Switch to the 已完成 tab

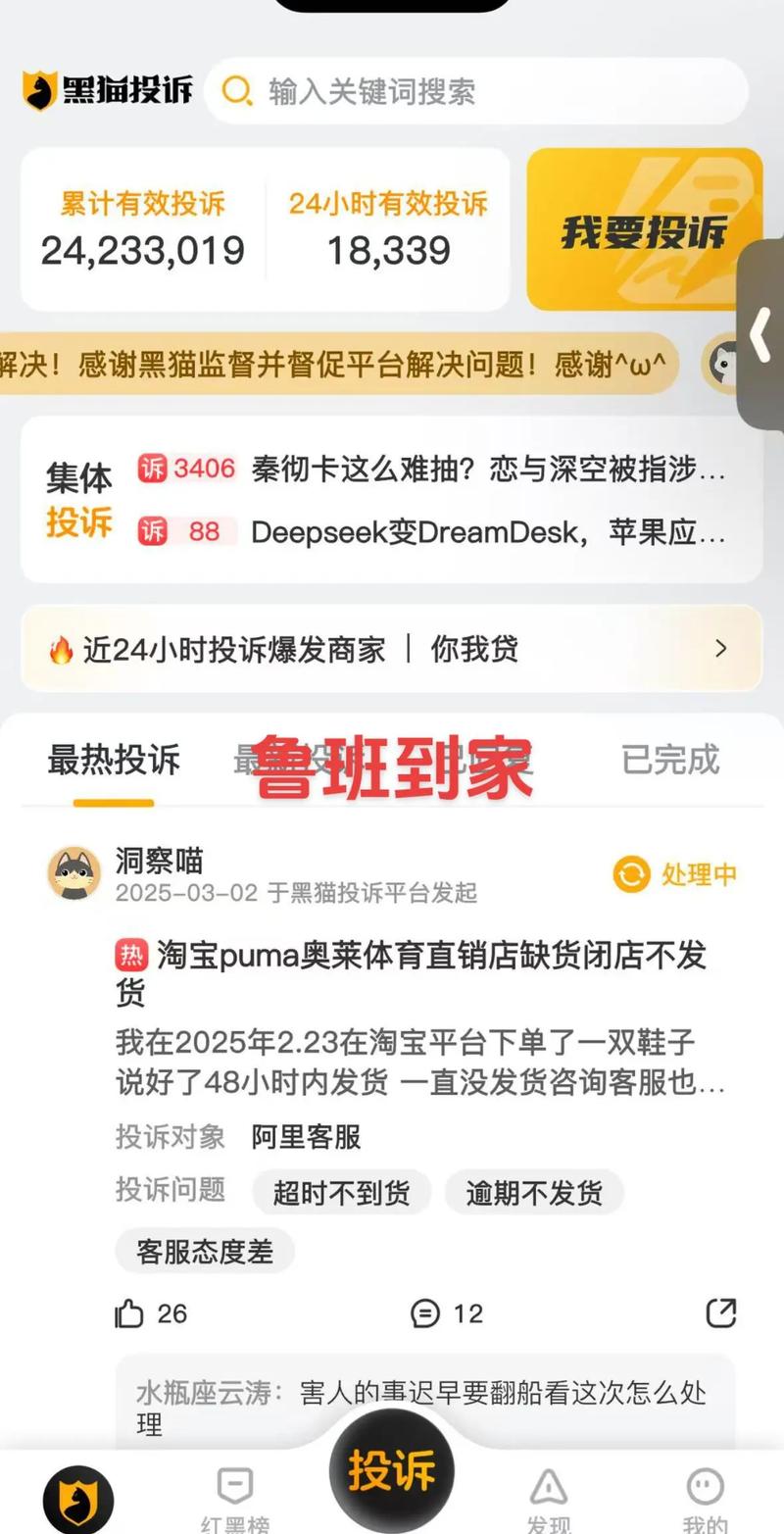(x=670, y=760)
